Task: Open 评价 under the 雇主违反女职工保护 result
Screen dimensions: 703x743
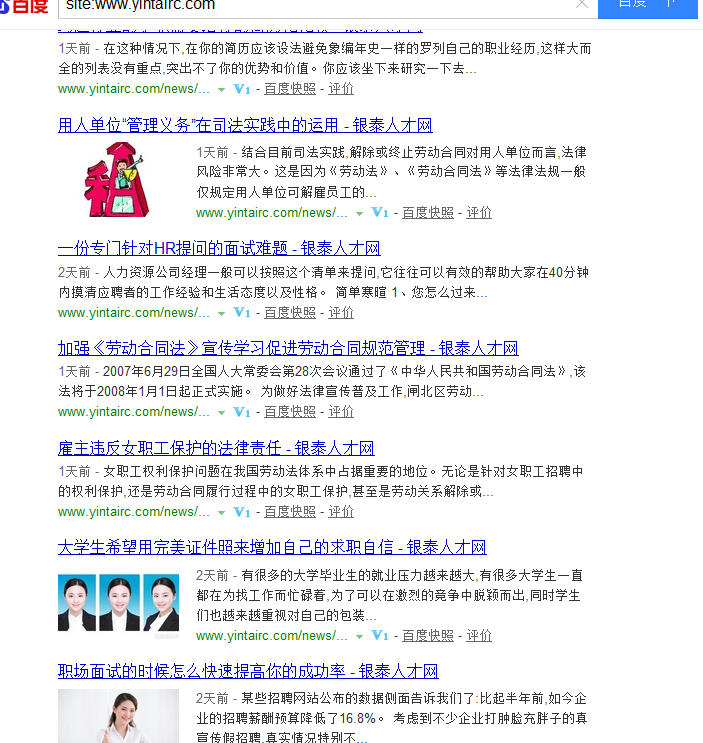Action: 341,511
